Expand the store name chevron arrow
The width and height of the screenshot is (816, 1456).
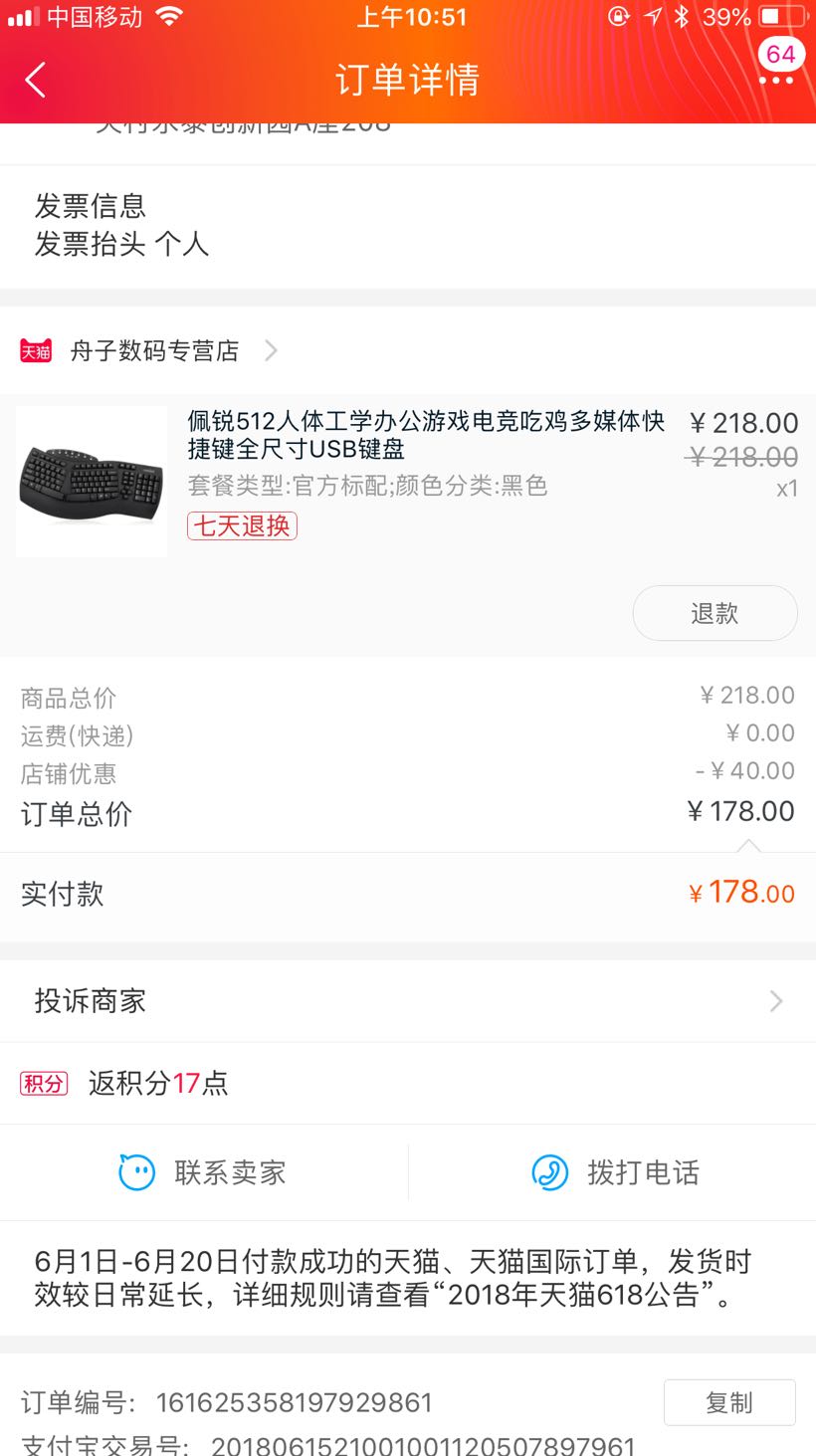pos(271,350)
